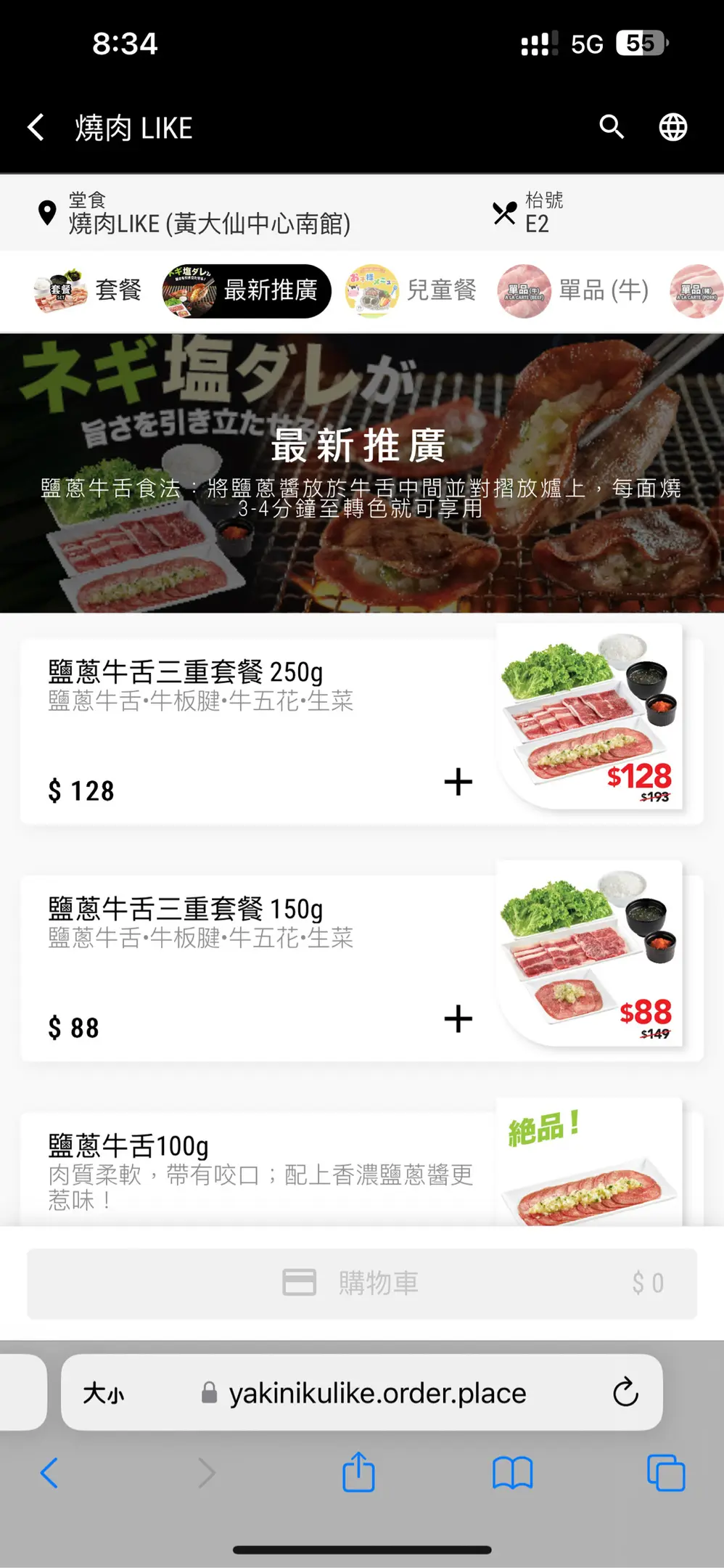Open Safari bookmarks

coord(512,1473)
